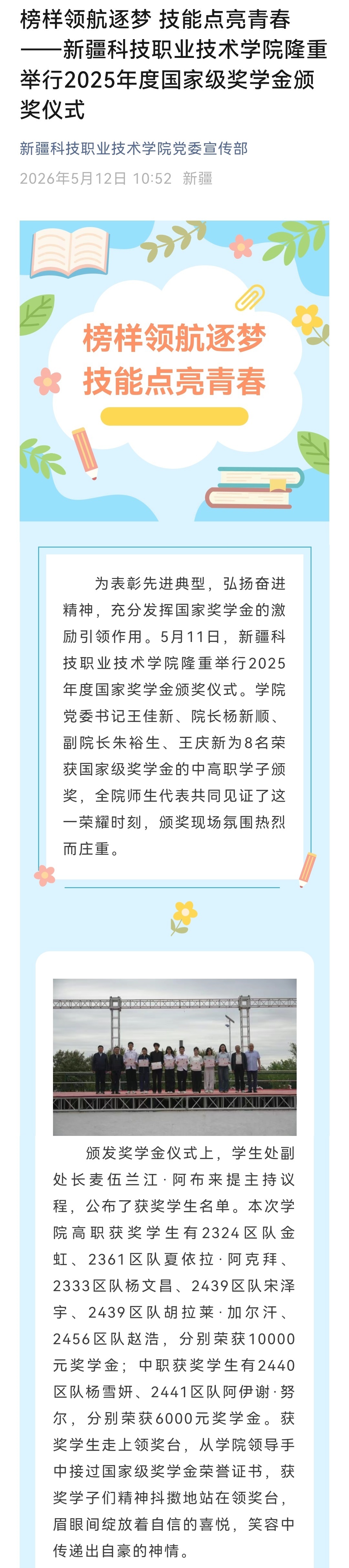This screenshot has height=1568, width=349.
Task: Open the 榜样领航逐梦 banner image
Action: [x=174, y=371]
